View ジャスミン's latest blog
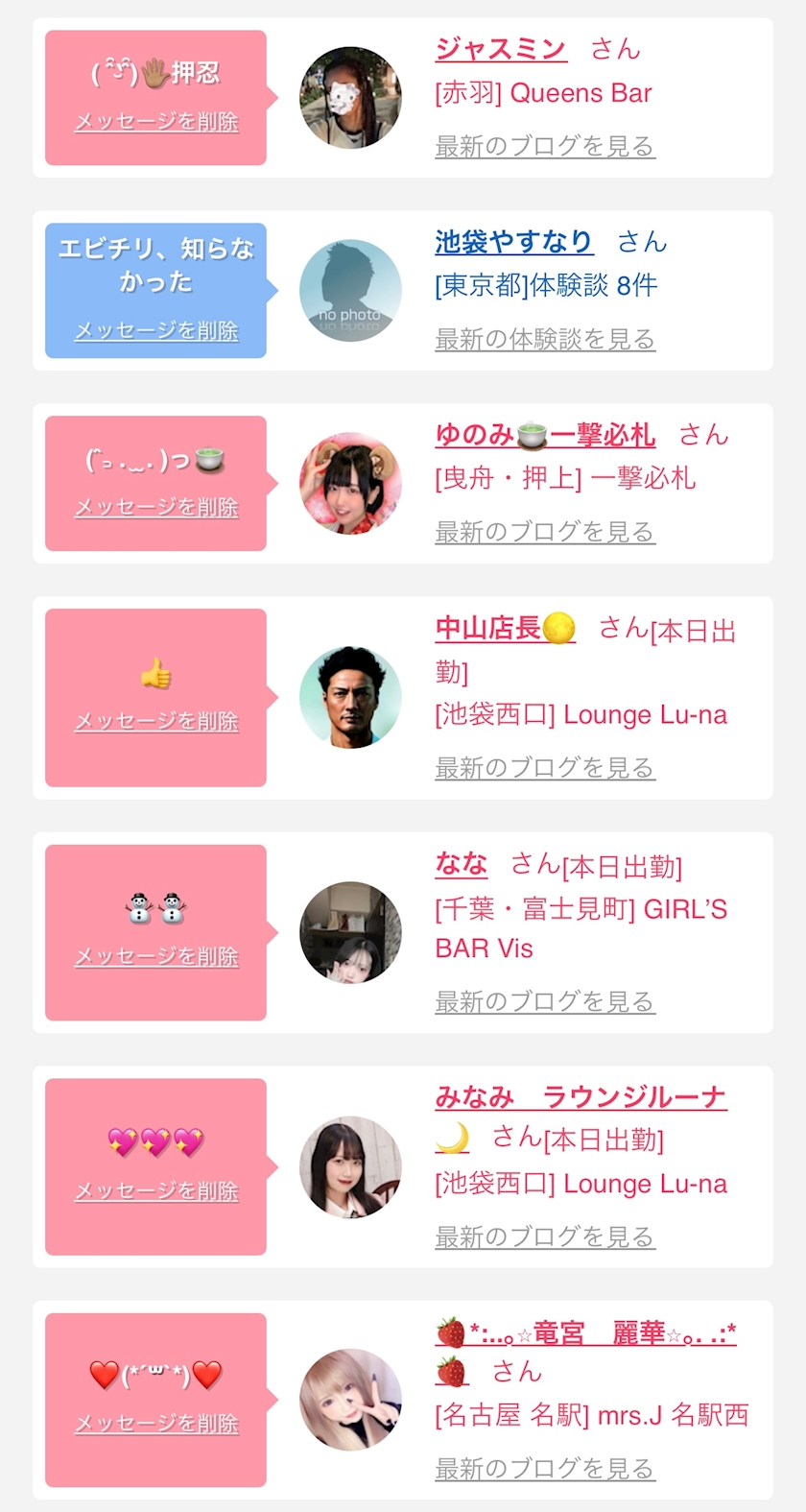Image resolution: width=806 pixels, height=1512 pixels. [x=545, y=146]
